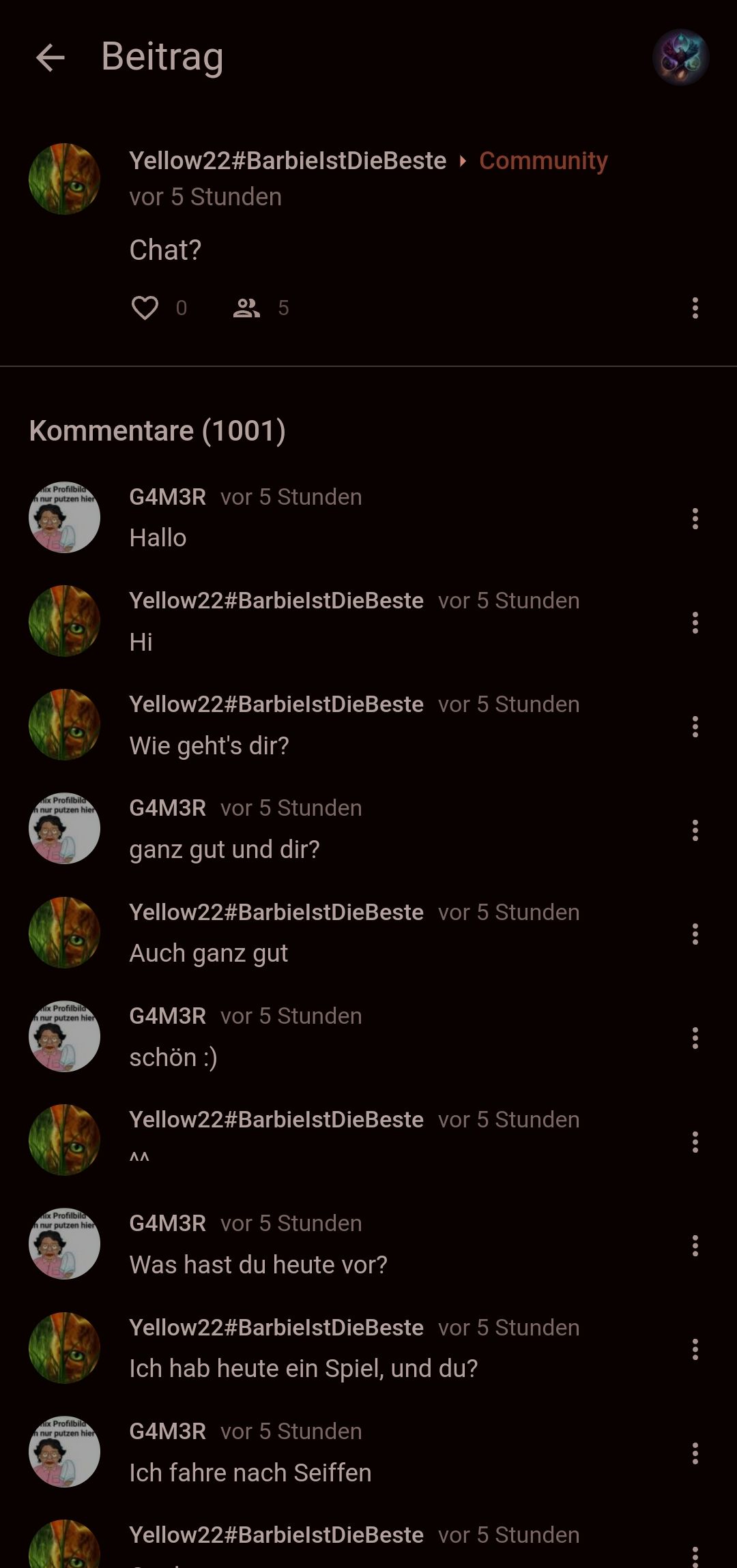Open the overflow menu of the "Chat?" post
The width and height of the screenshot is (737, 1568).
point(695,308)
